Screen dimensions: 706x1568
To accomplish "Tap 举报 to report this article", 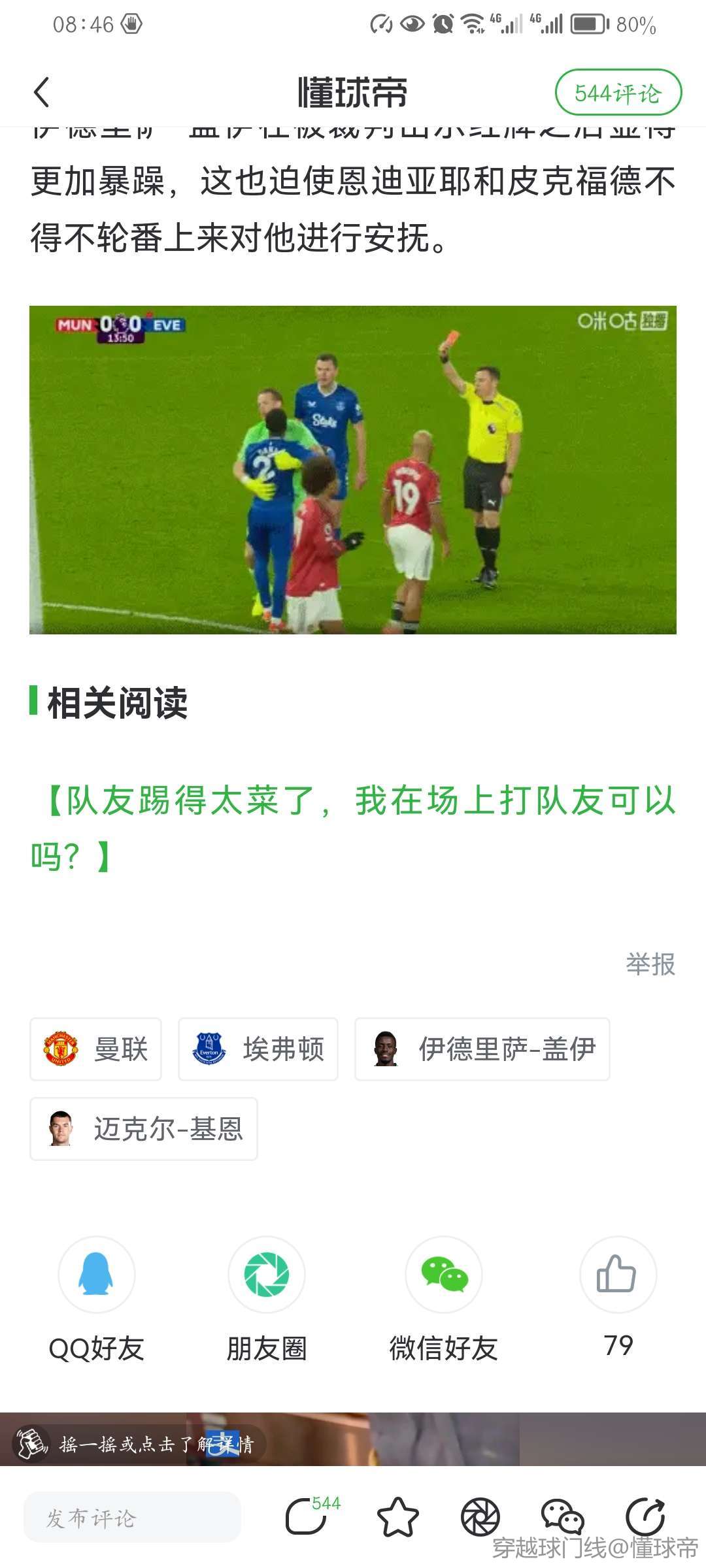I will click(x=650, y=964).
